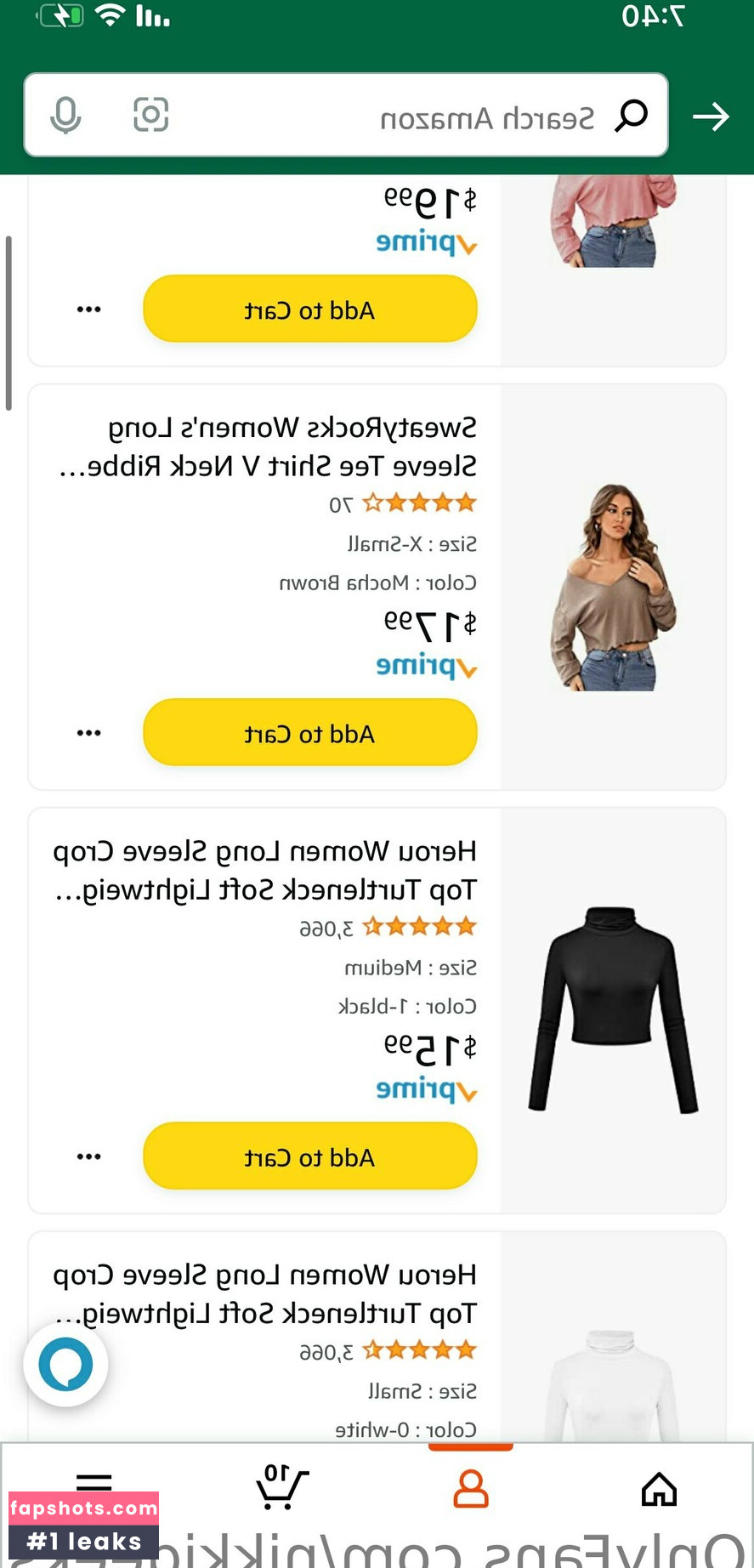Open the shopping cart showing 10 items
The width and height of the screenshot is (754, 1568).
(282, 1487)
